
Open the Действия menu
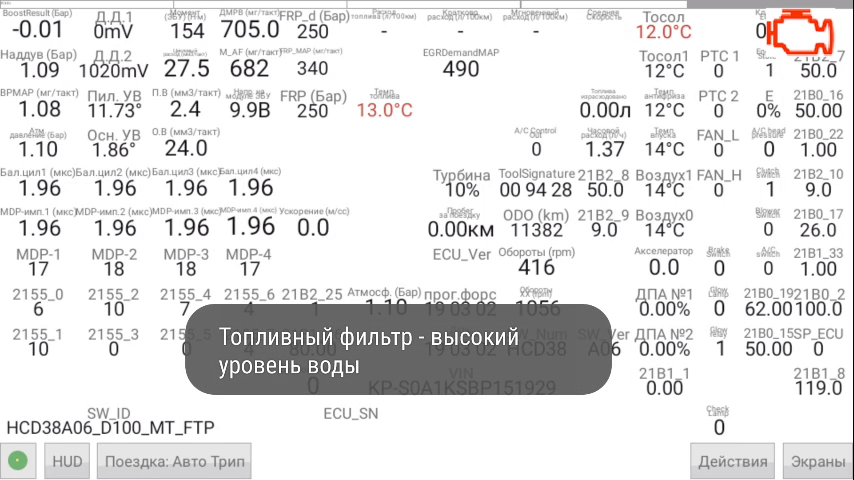coord(733,462)
